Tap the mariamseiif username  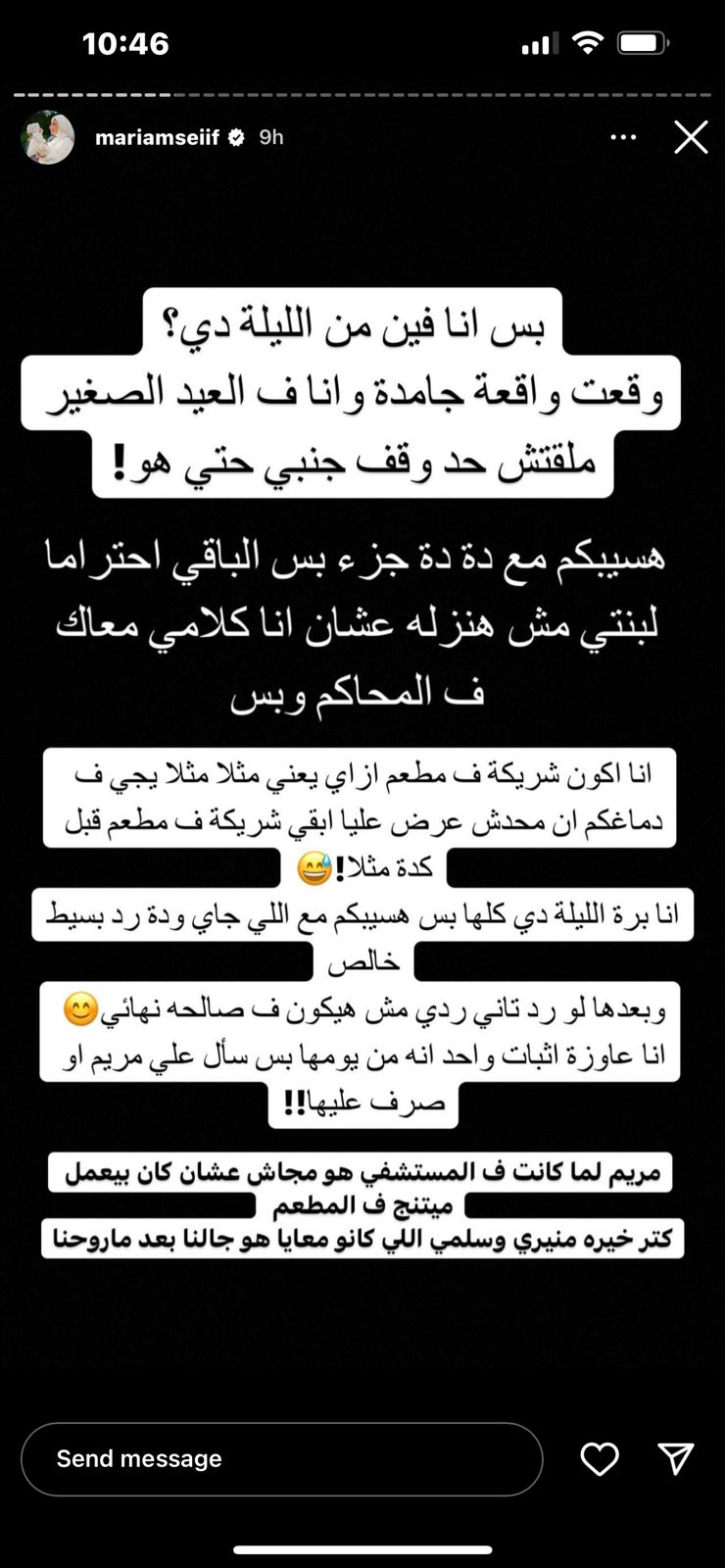point(157,138)
